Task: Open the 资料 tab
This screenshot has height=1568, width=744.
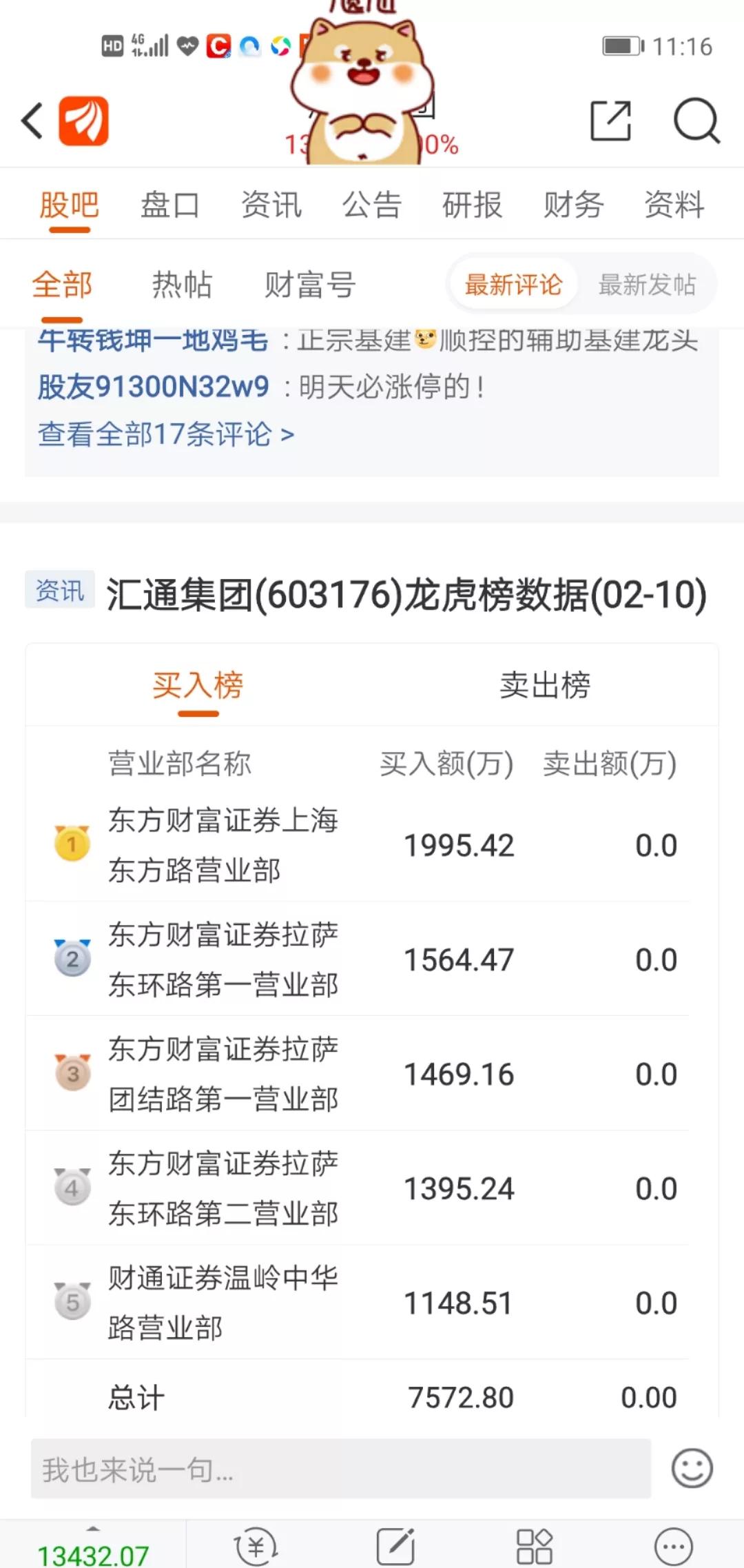Action: 674,205
